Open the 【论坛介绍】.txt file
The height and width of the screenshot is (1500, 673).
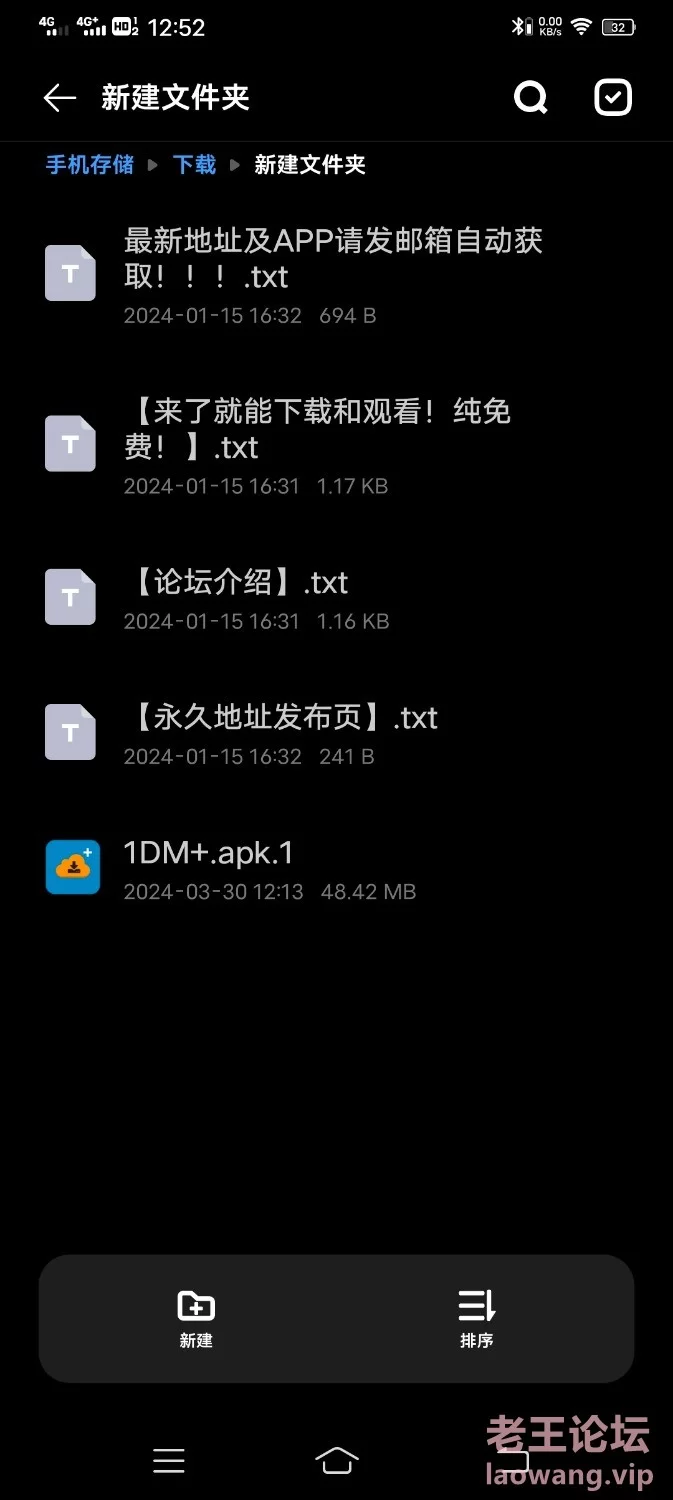[336, 596]
